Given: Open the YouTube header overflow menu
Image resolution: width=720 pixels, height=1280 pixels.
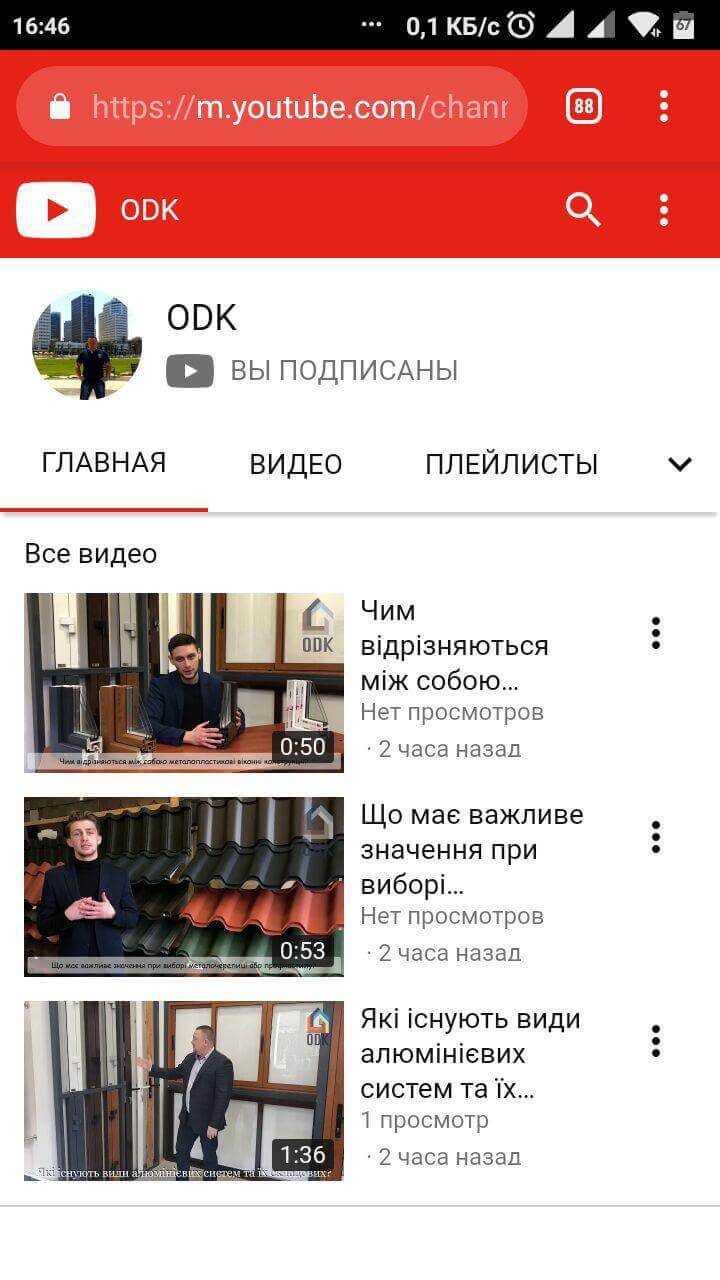Looking at the screenshot, I should (663, 210).
